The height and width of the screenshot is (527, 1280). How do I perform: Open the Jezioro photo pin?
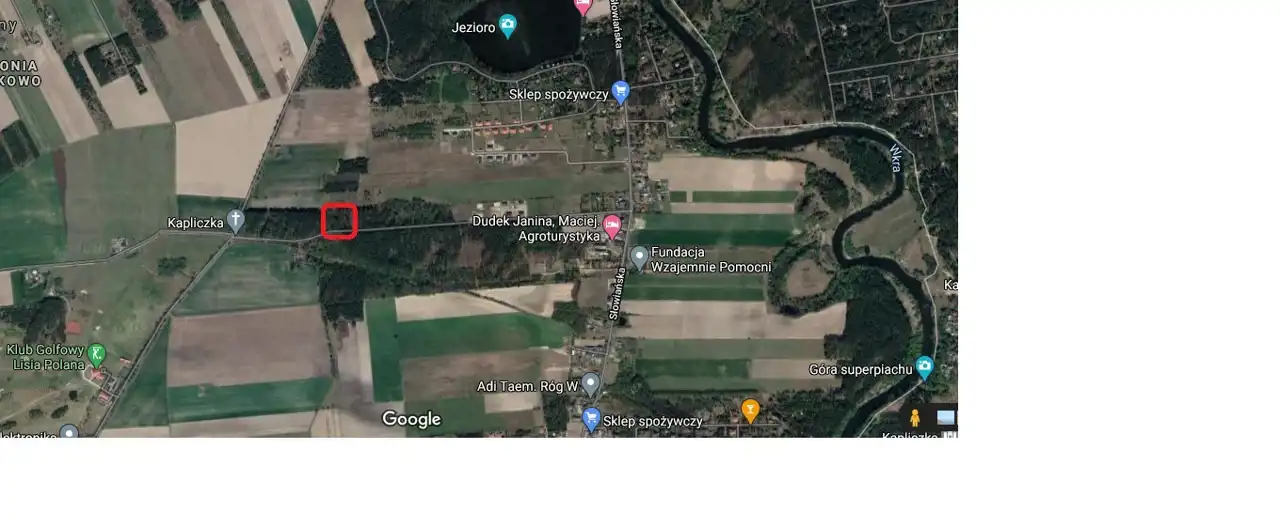[x=508, y=25]
